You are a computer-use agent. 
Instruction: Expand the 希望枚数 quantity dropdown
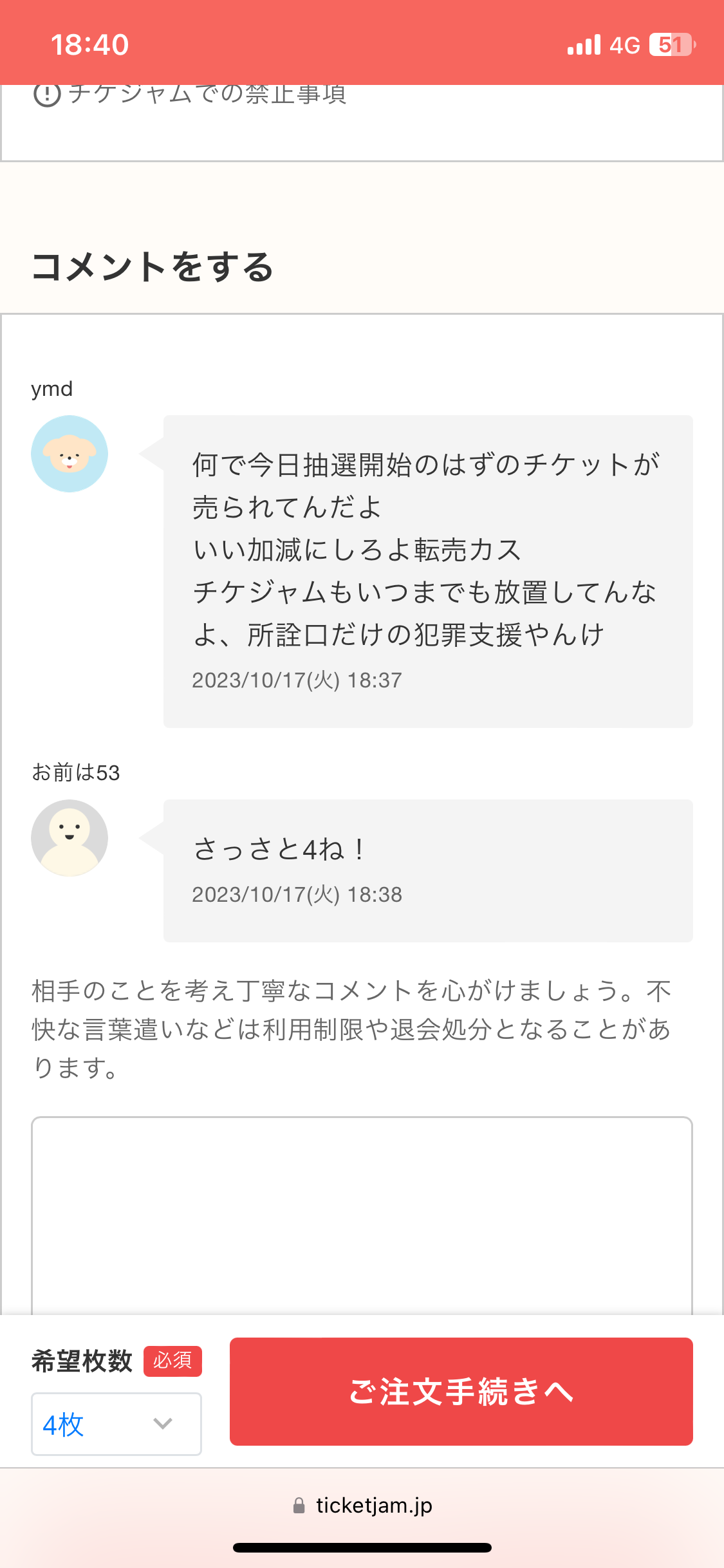[116, 1424]
